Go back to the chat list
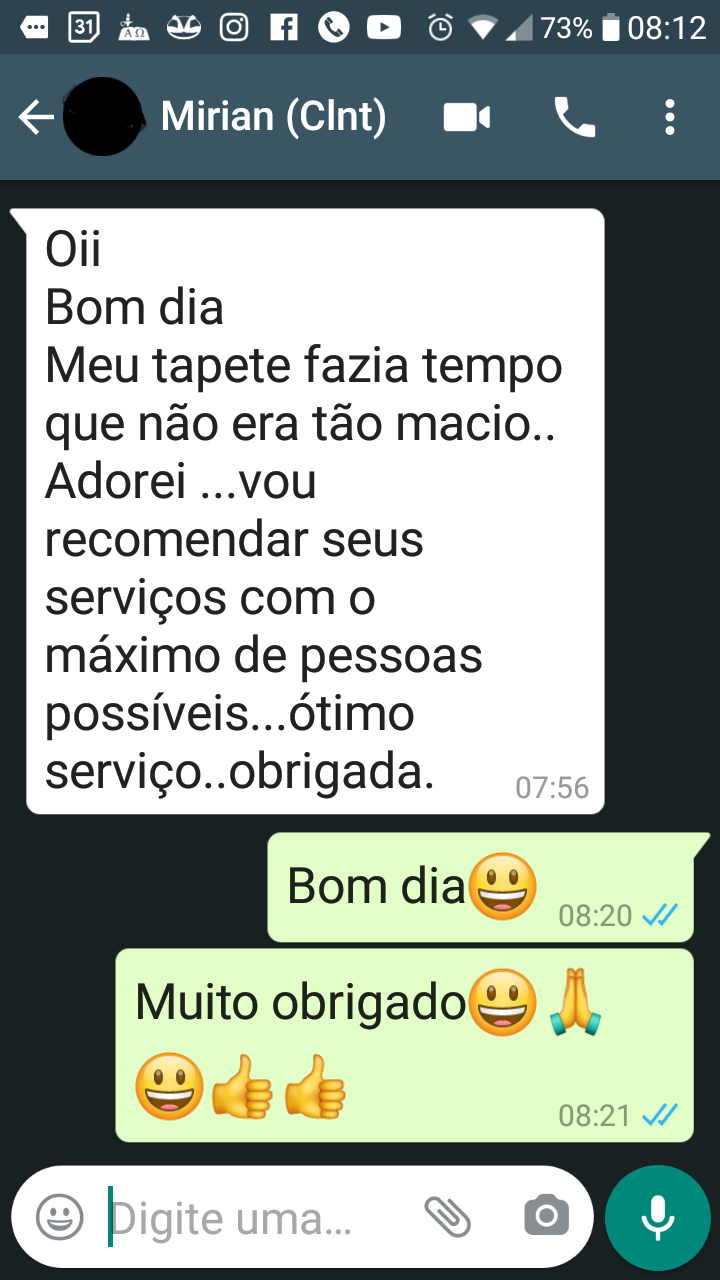Screen dimensions: 720x1280 (36, 118)
